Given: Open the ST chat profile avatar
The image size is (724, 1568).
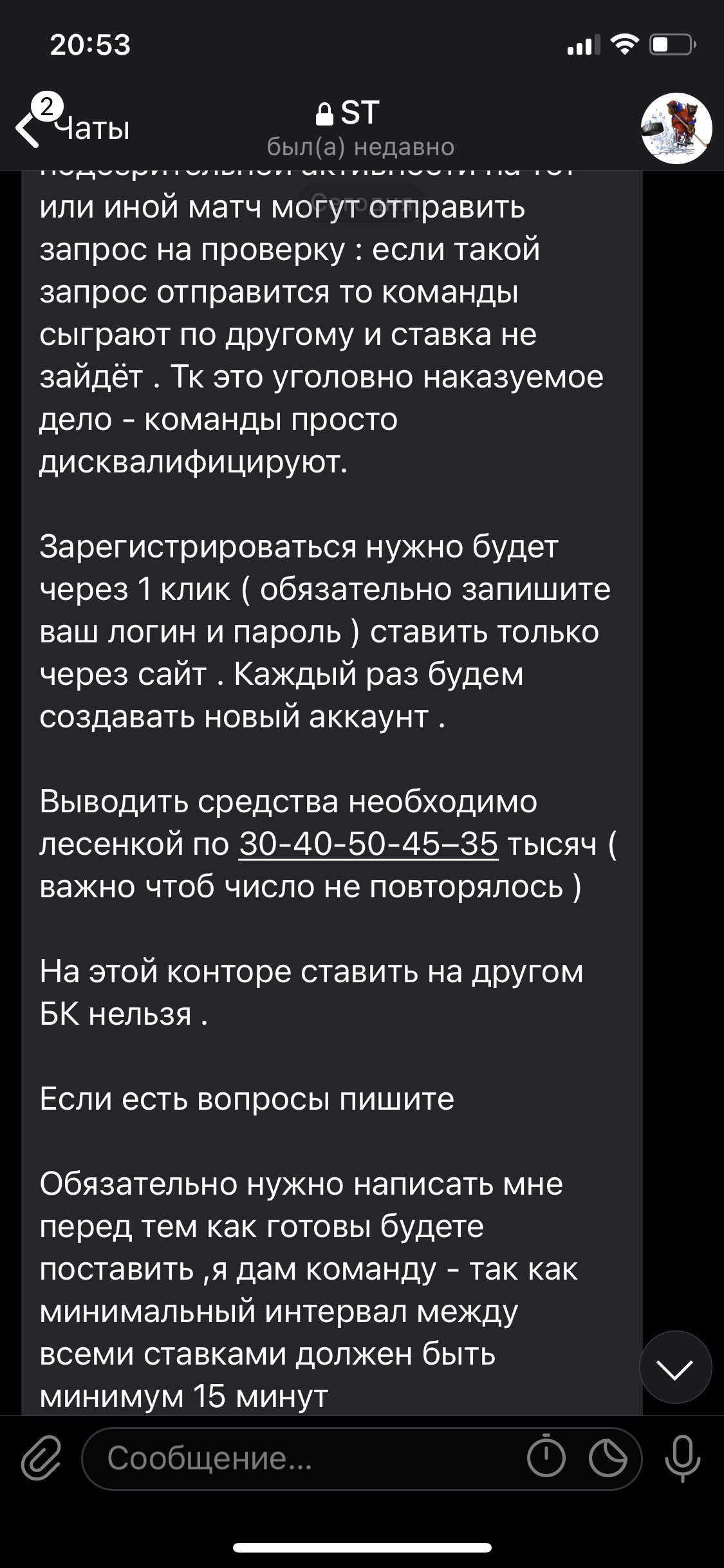Looking at the screenshot, I should [x=676, y=127].
